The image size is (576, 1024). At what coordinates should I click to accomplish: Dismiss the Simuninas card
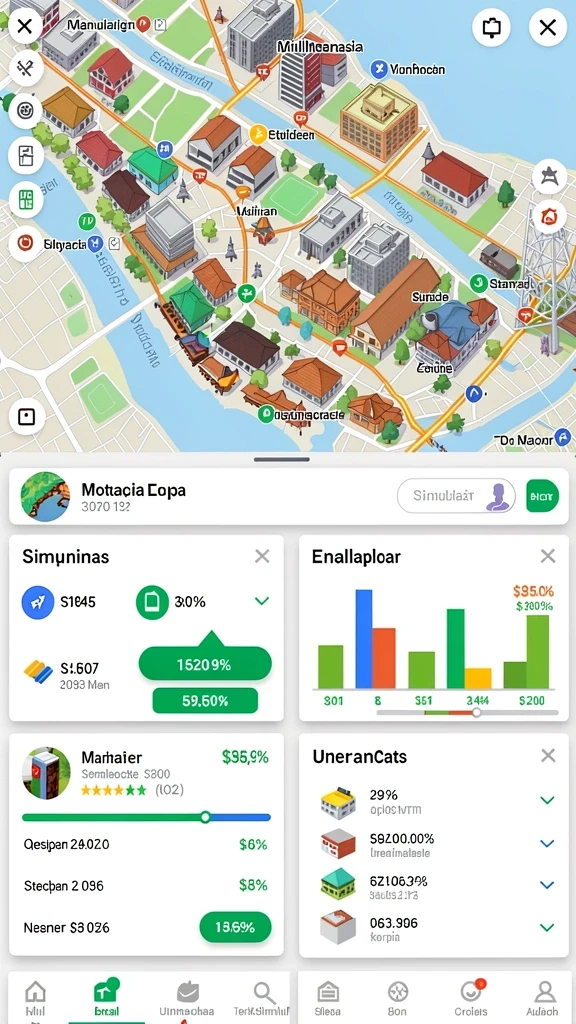tap(262, 556)
